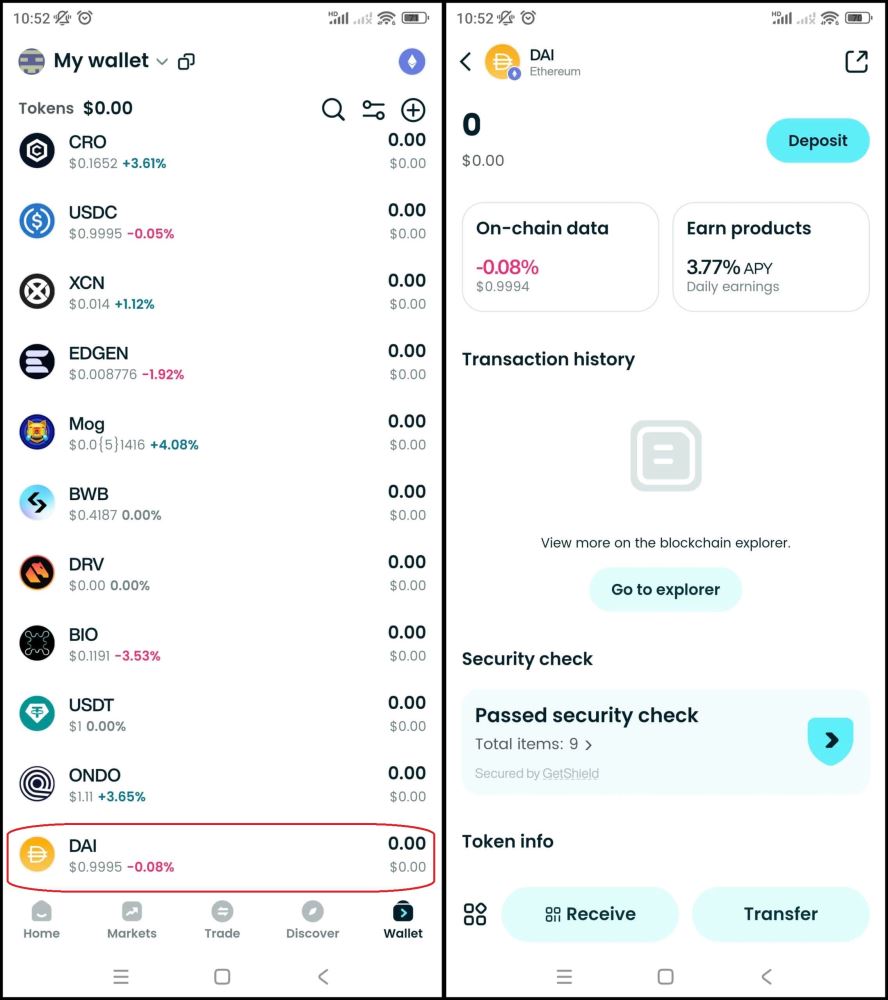Open the token search magnifier

(333, 110)
